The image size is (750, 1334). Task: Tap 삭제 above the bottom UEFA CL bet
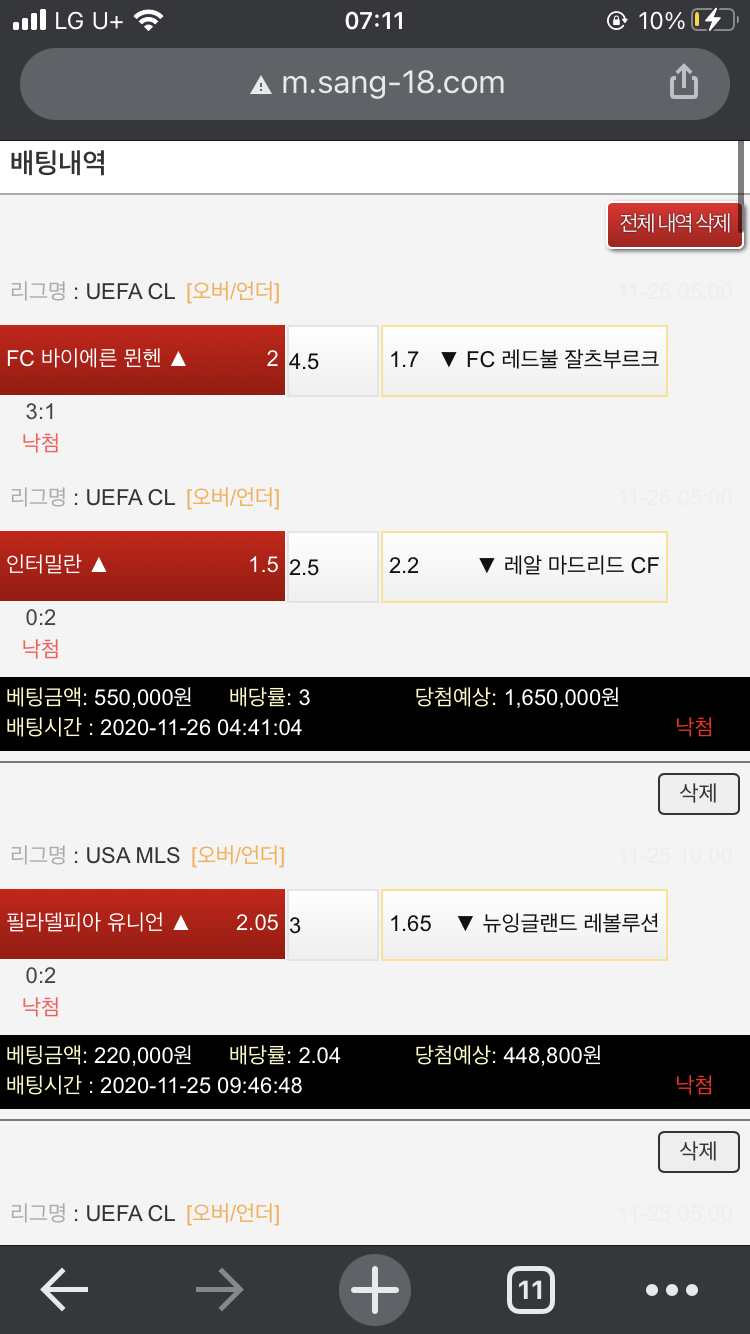(x=698, y=1152)
